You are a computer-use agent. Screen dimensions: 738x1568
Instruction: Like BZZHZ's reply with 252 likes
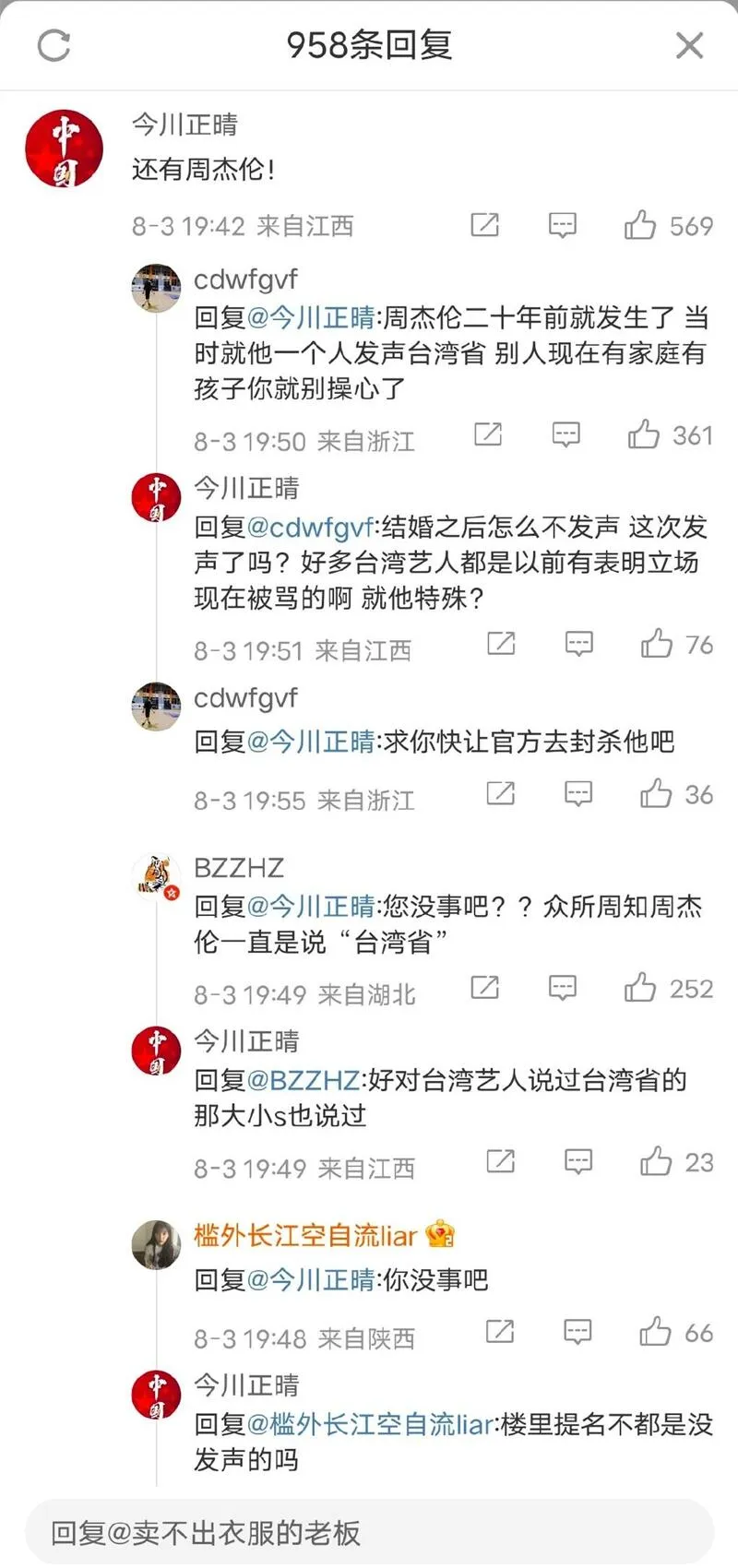pos(640,988)
